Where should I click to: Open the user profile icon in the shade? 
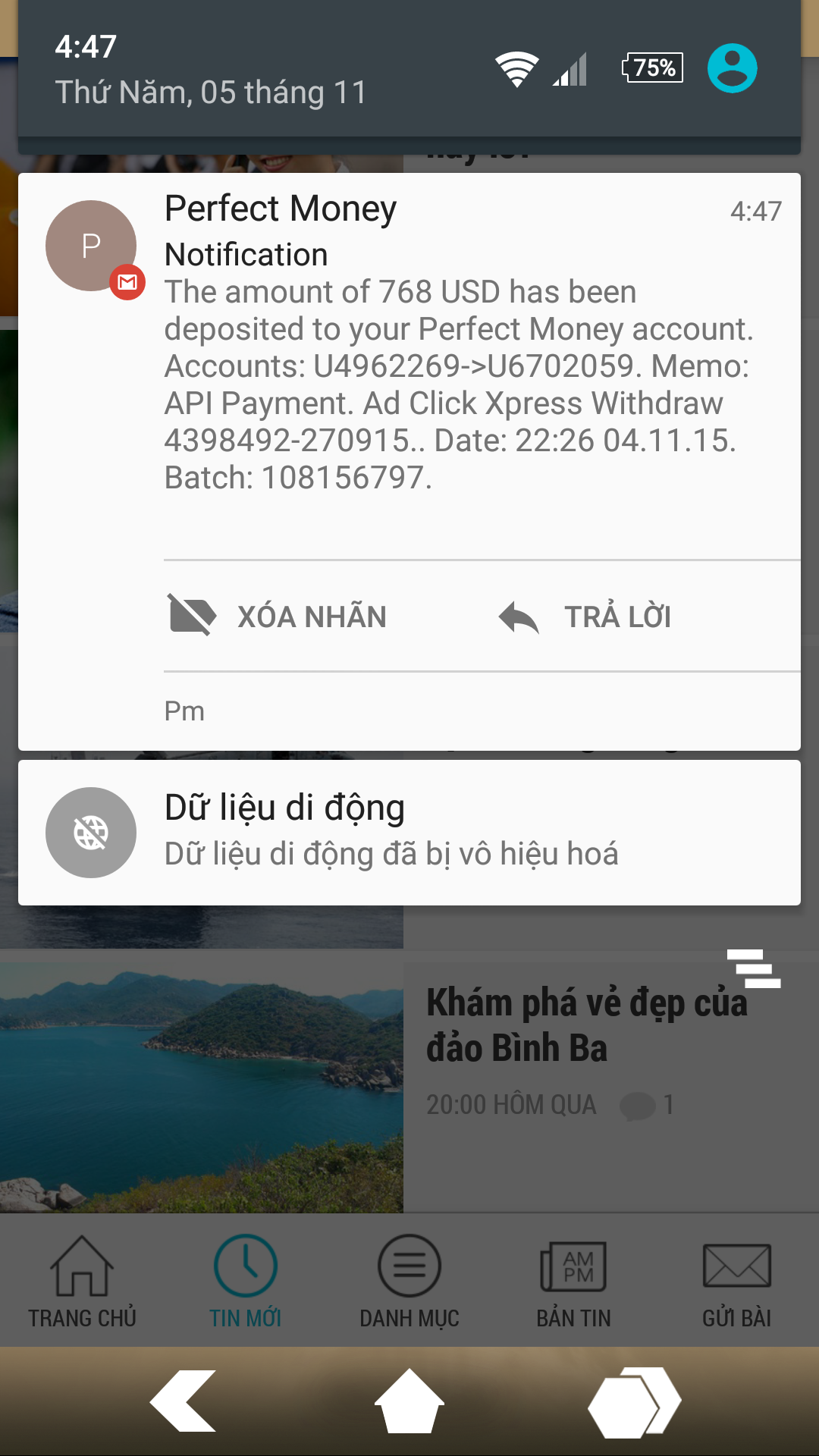(732, 68)
